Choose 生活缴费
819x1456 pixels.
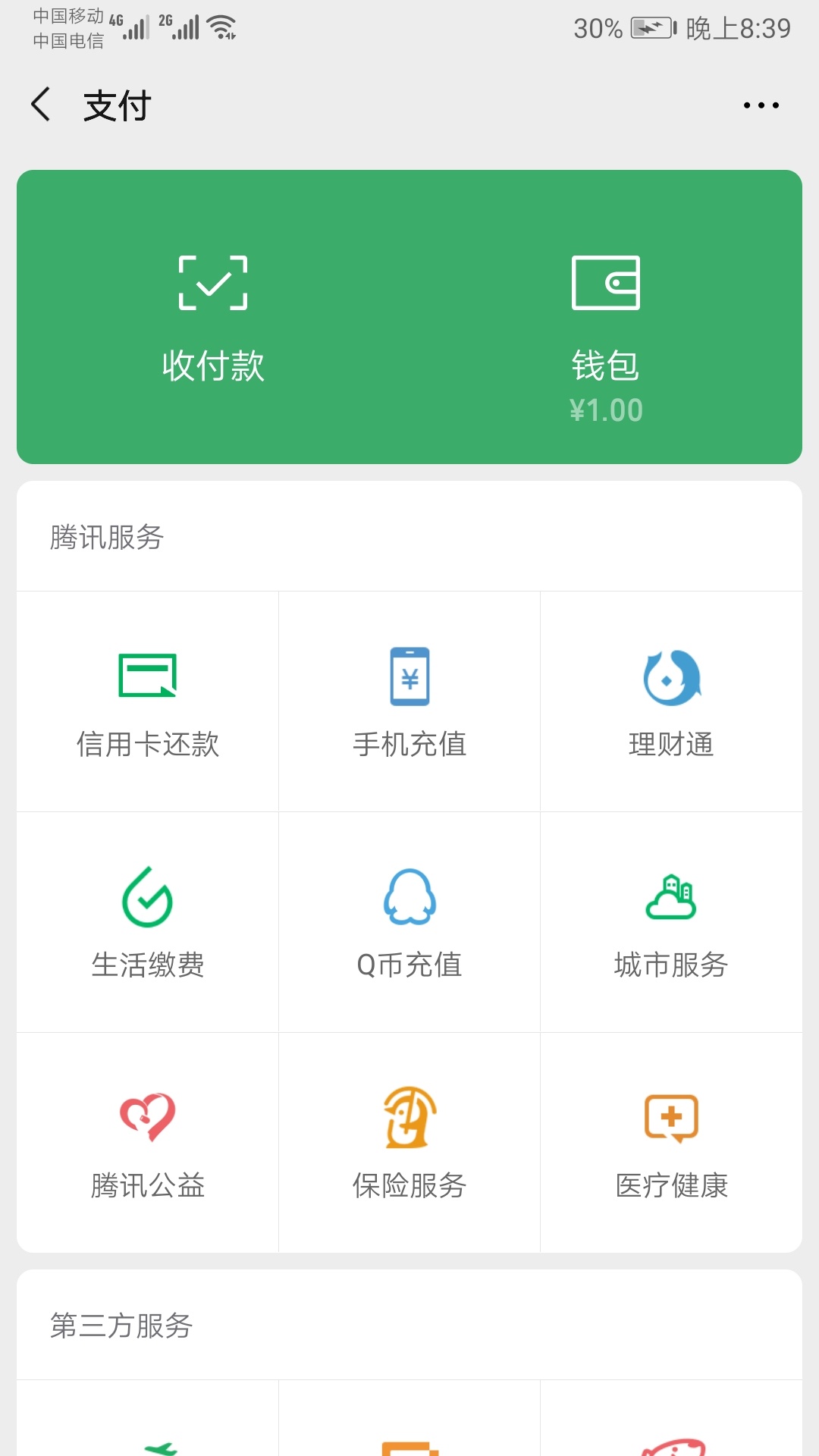click(148, 922)
